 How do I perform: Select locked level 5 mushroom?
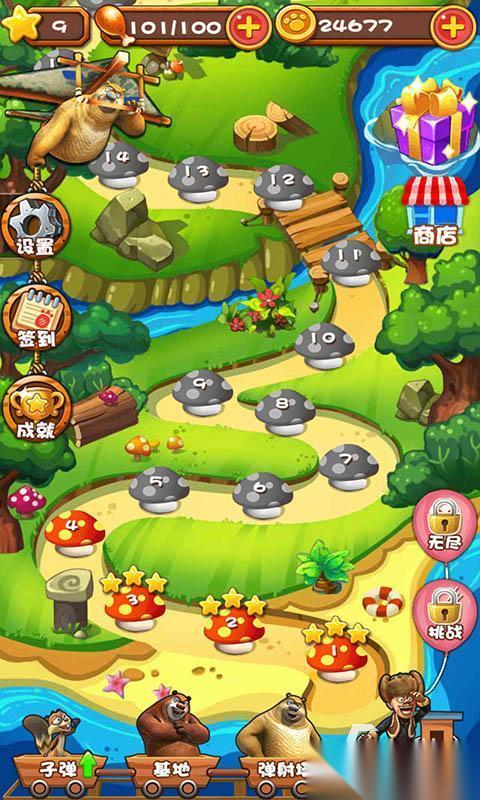tap(159, 490)
